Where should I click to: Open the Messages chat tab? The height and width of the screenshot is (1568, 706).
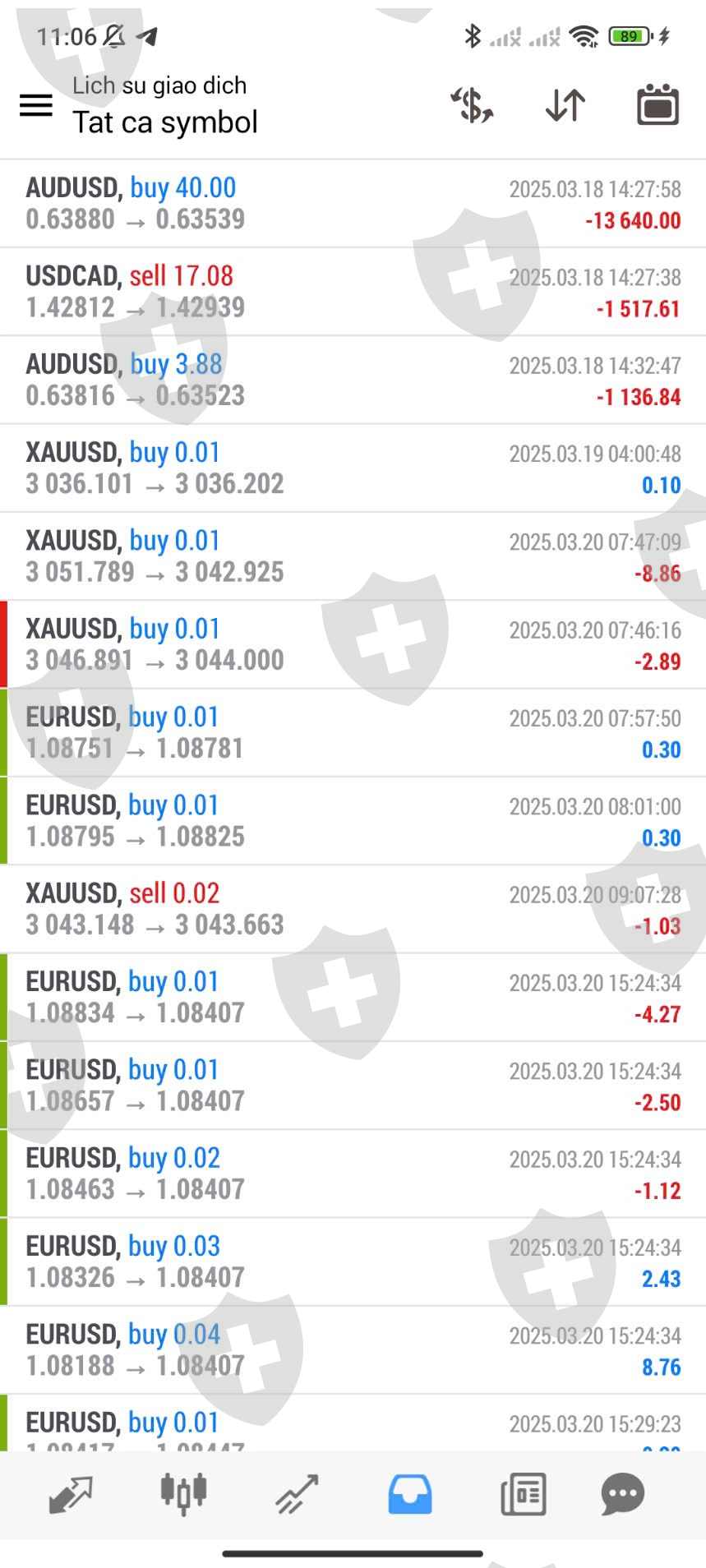pos(623,1494)
